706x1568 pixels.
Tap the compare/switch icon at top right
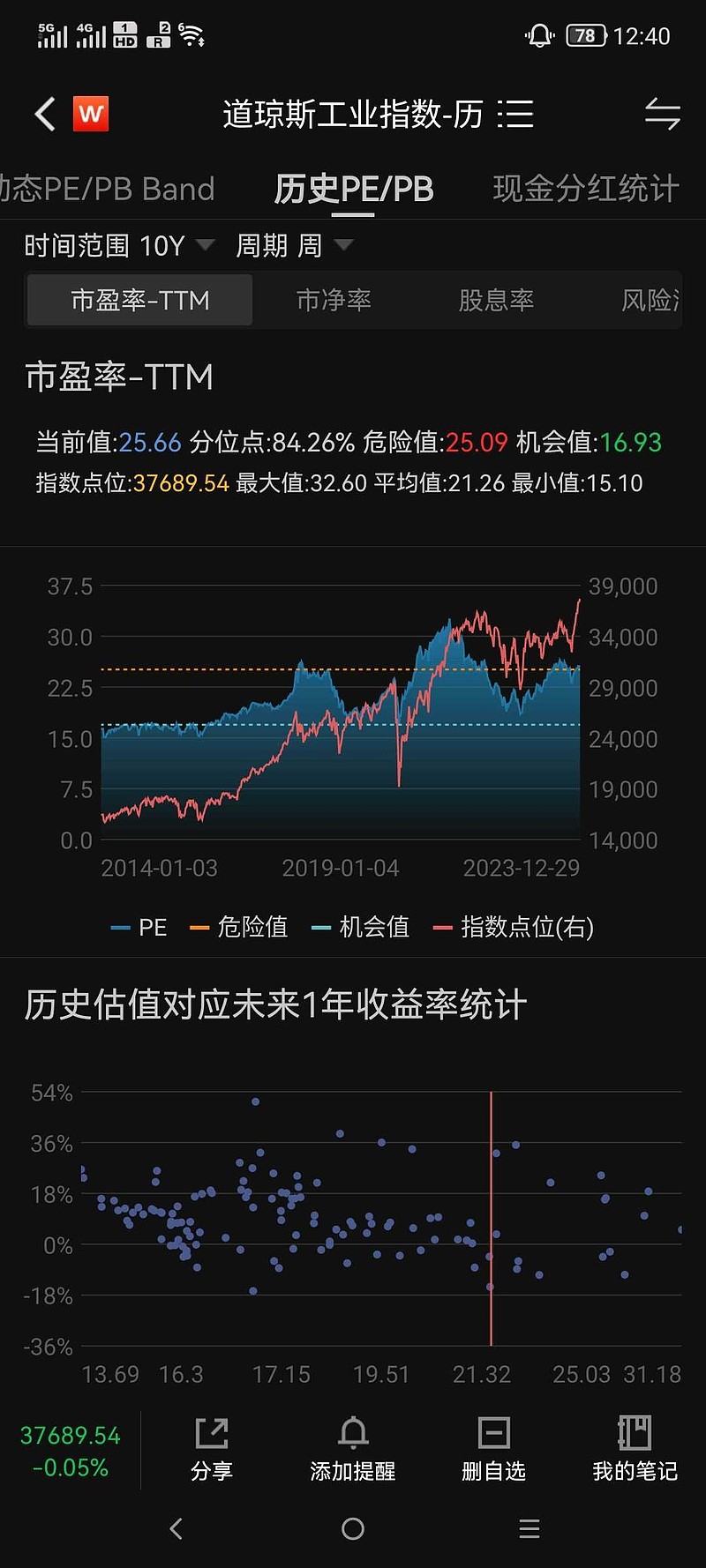coord(663,114)
